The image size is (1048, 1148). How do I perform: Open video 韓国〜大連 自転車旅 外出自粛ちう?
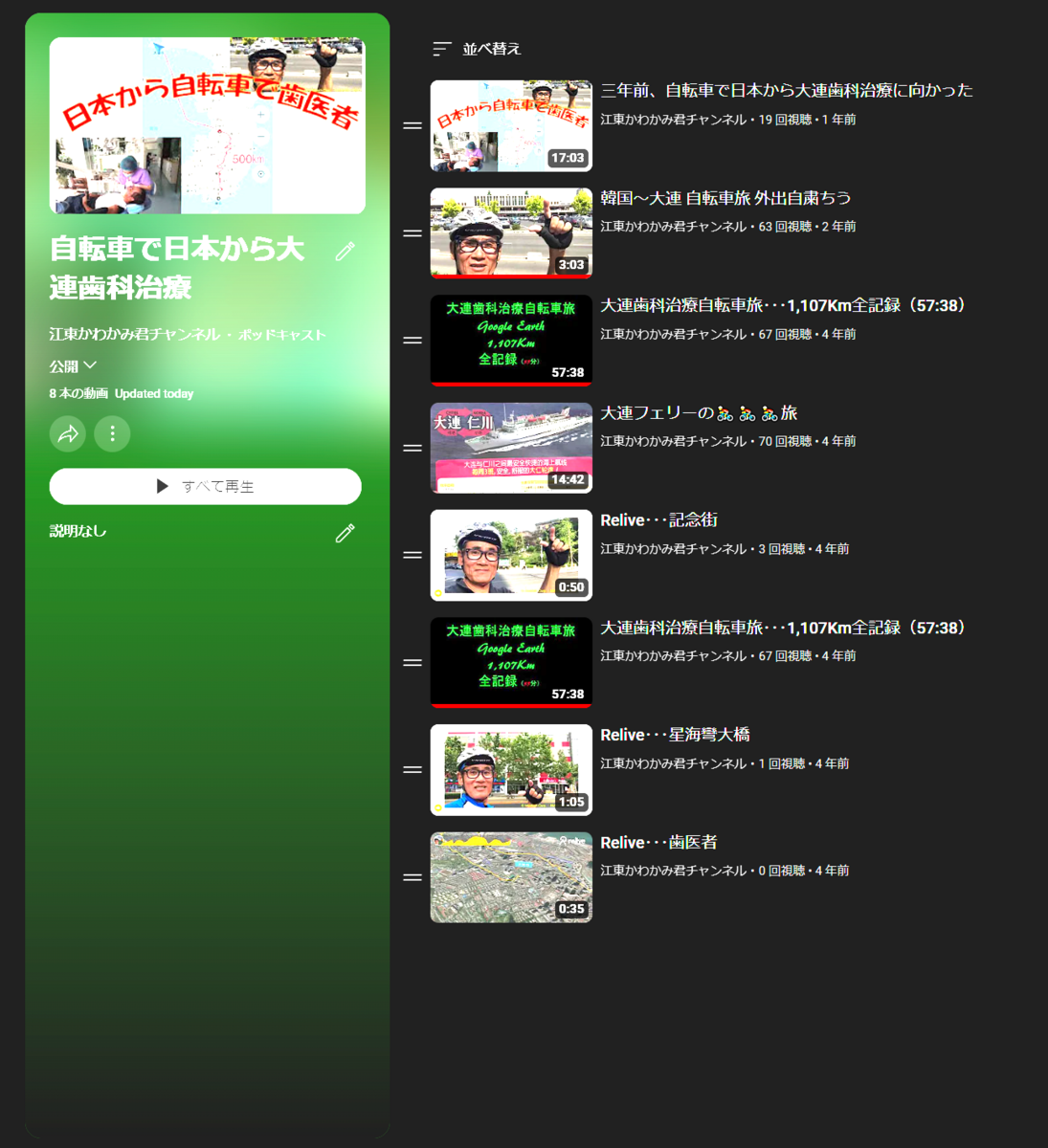(725, 198)
